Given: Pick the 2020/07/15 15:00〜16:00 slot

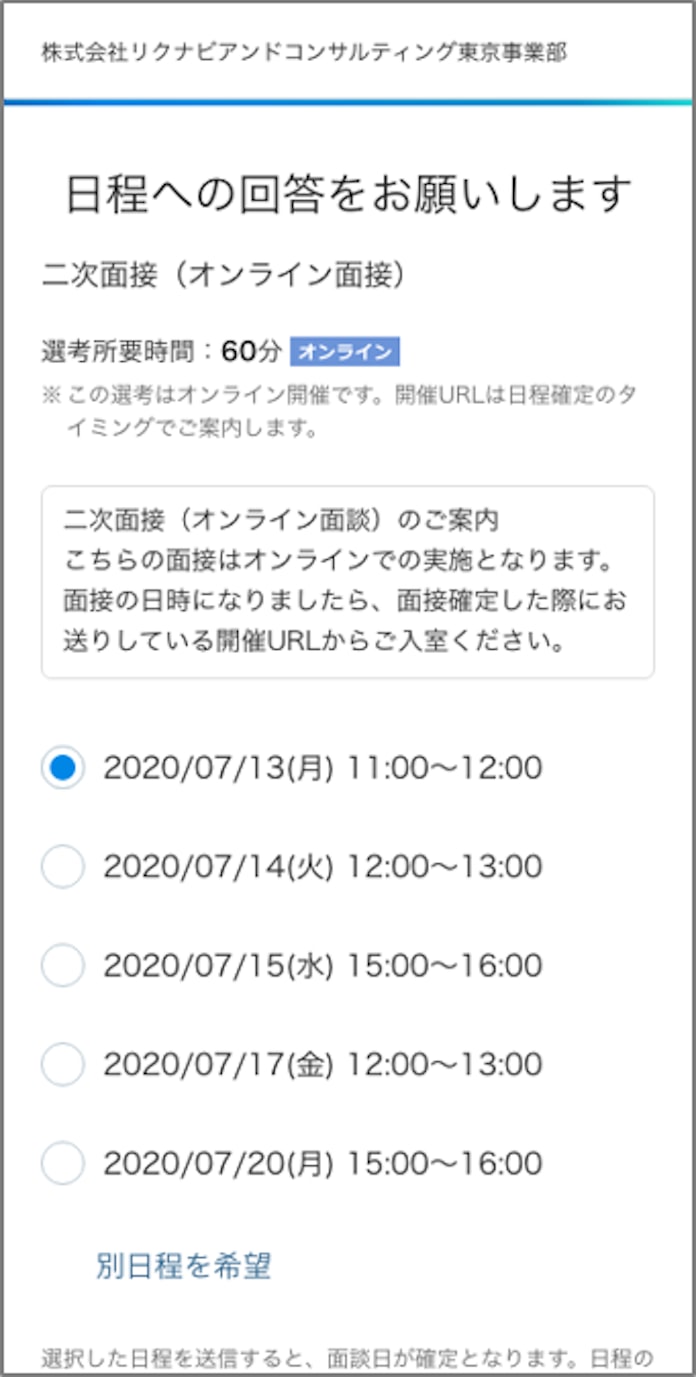Looking at the screenshot, I should pyautogui.click(x=63, y=966).
